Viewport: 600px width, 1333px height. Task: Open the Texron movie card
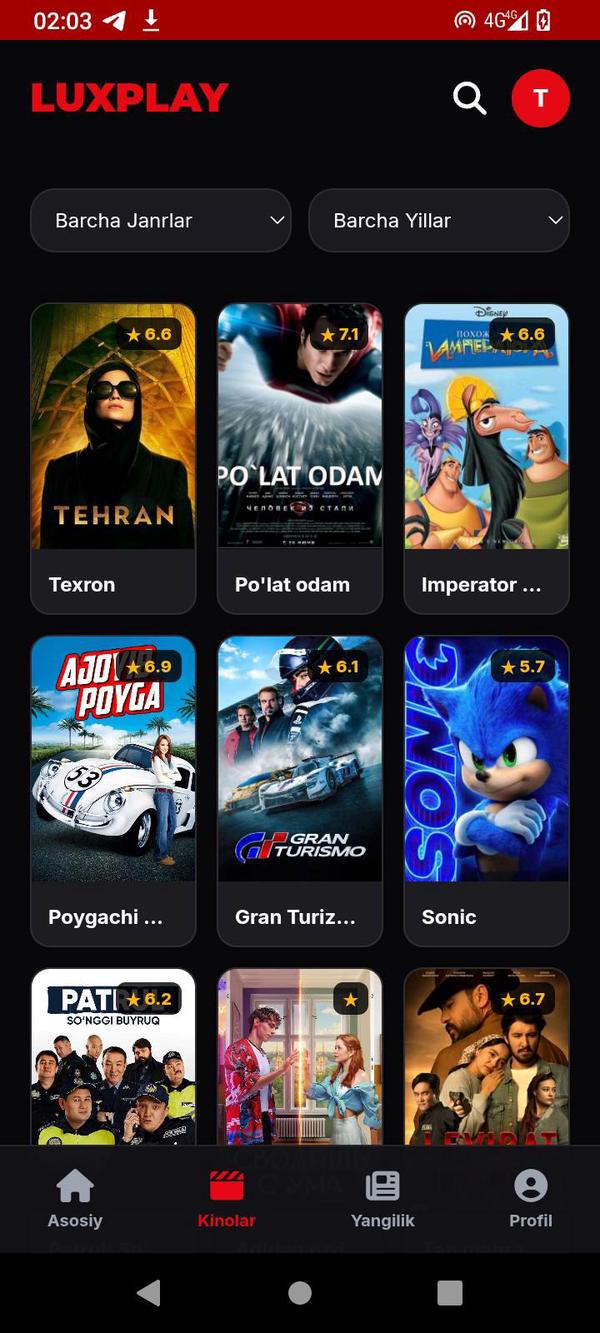[113, 457]
